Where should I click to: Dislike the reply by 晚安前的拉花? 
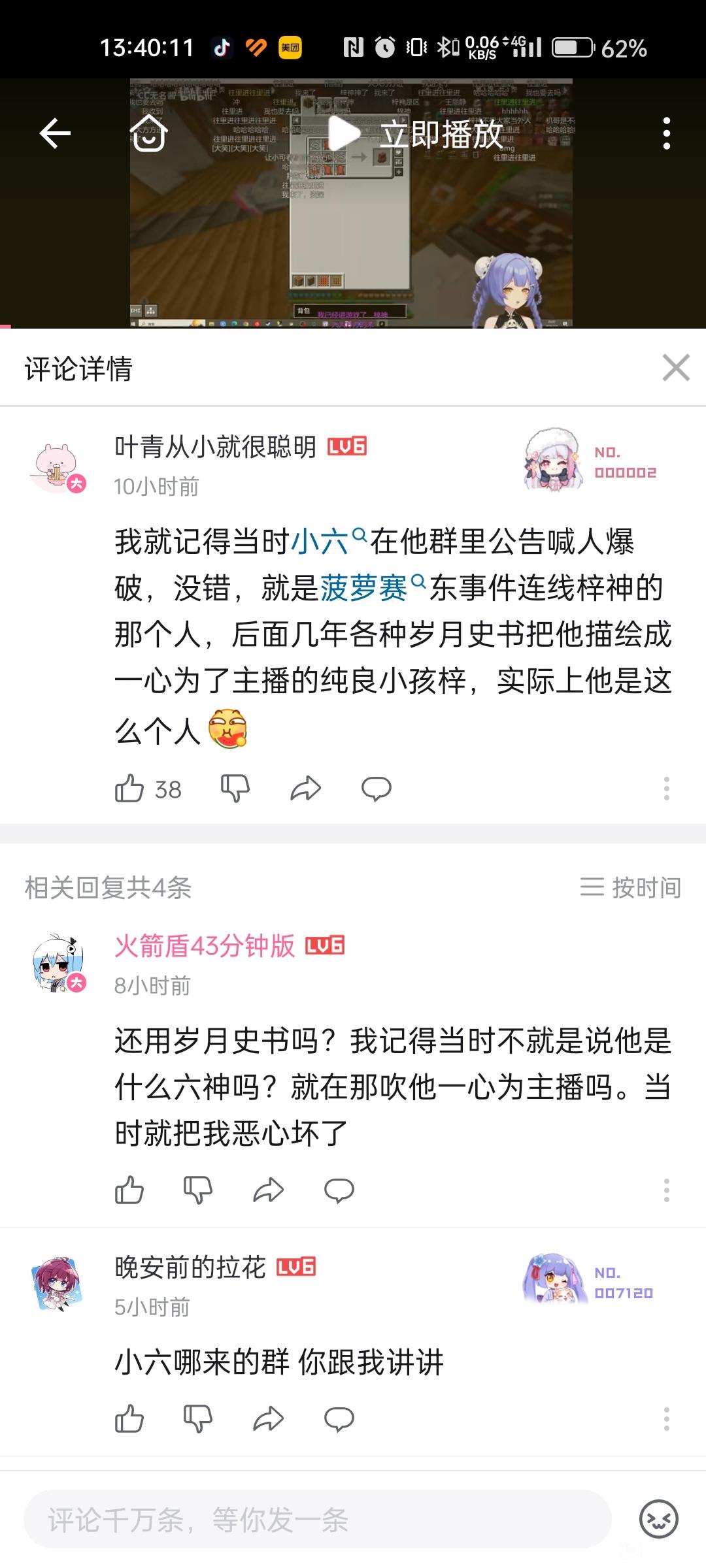click(x=197, y=1419)
